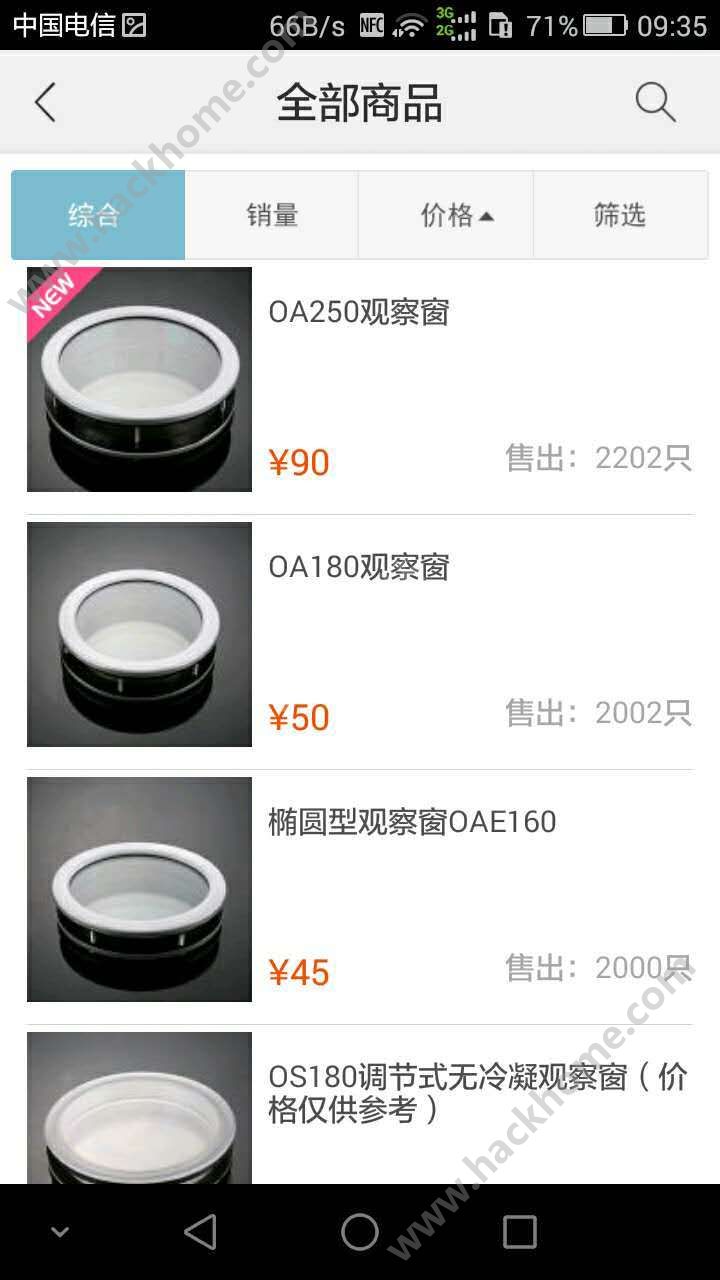Open 椭圆型观察窗OAE160 product
The image size is (720, 1280).
[411, 822]
